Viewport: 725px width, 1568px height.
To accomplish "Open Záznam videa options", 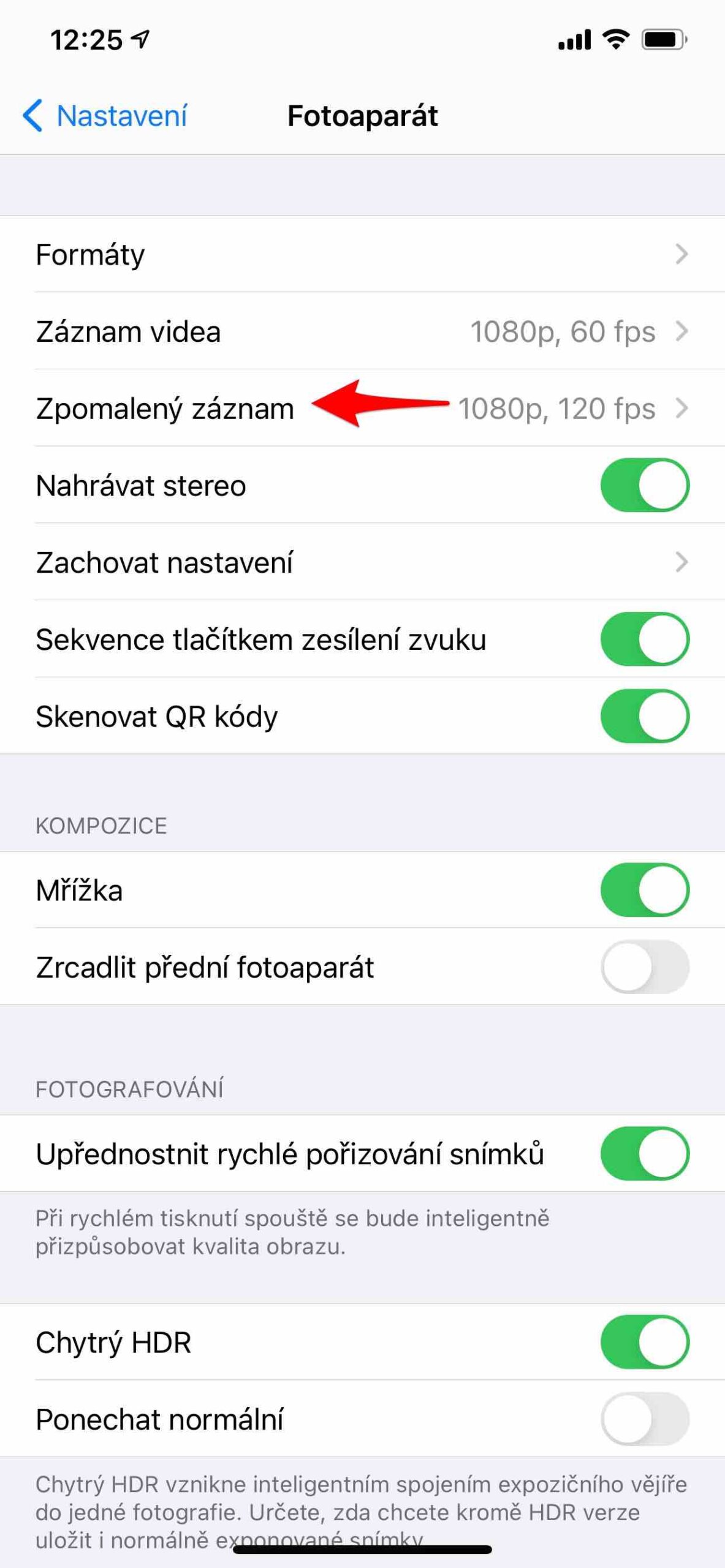I will coord(362,331).
